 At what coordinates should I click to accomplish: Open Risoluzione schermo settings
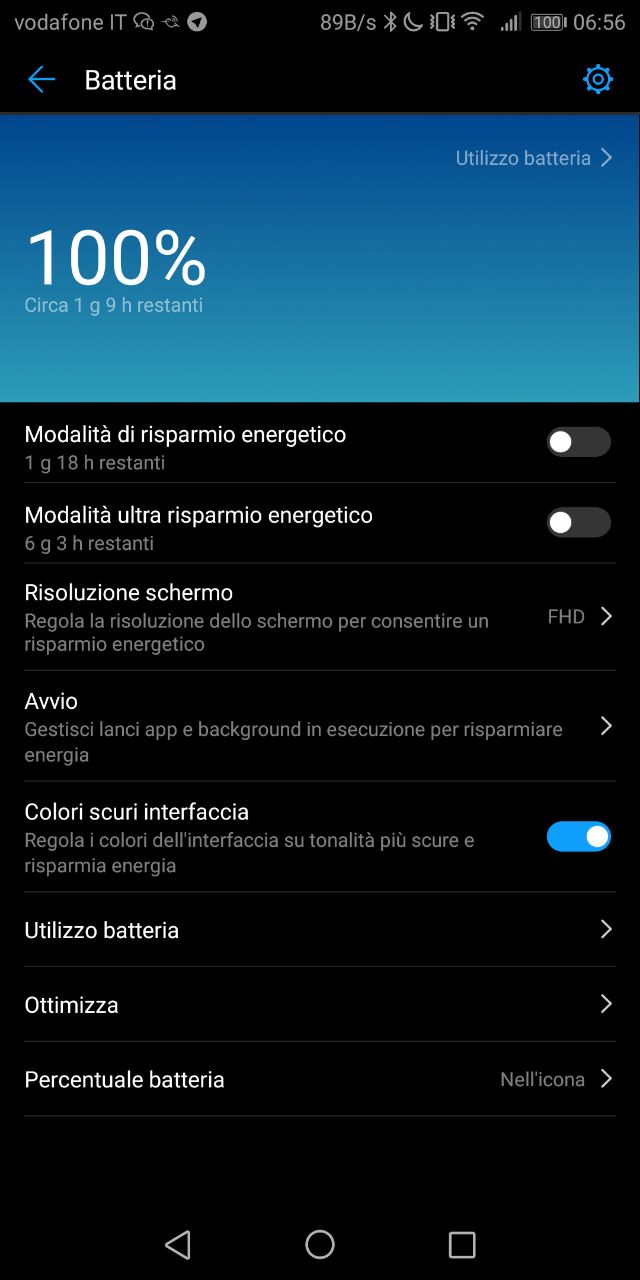tap(320, 617)
